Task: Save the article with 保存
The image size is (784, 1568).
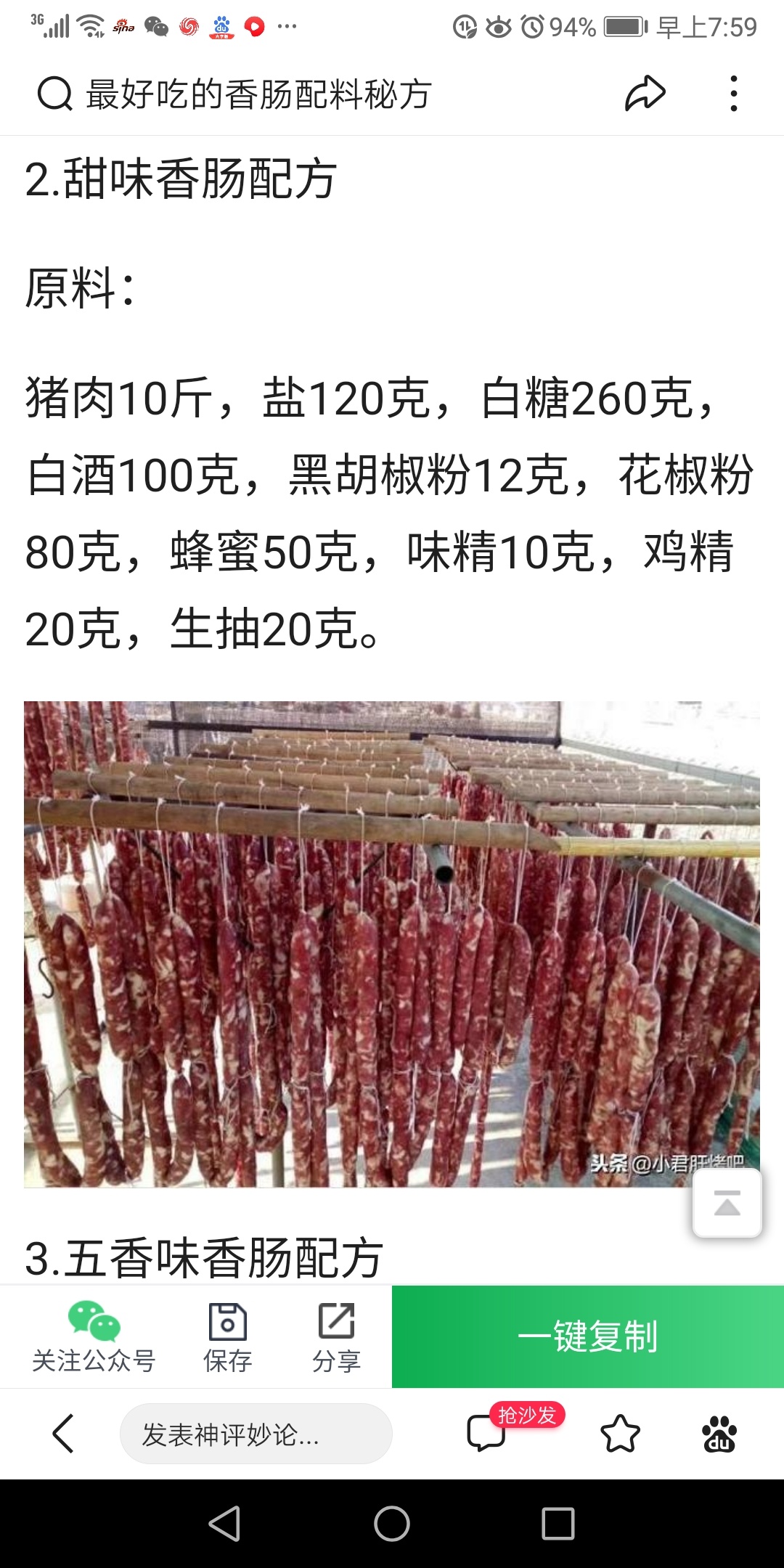Action: click(227, 1337)
